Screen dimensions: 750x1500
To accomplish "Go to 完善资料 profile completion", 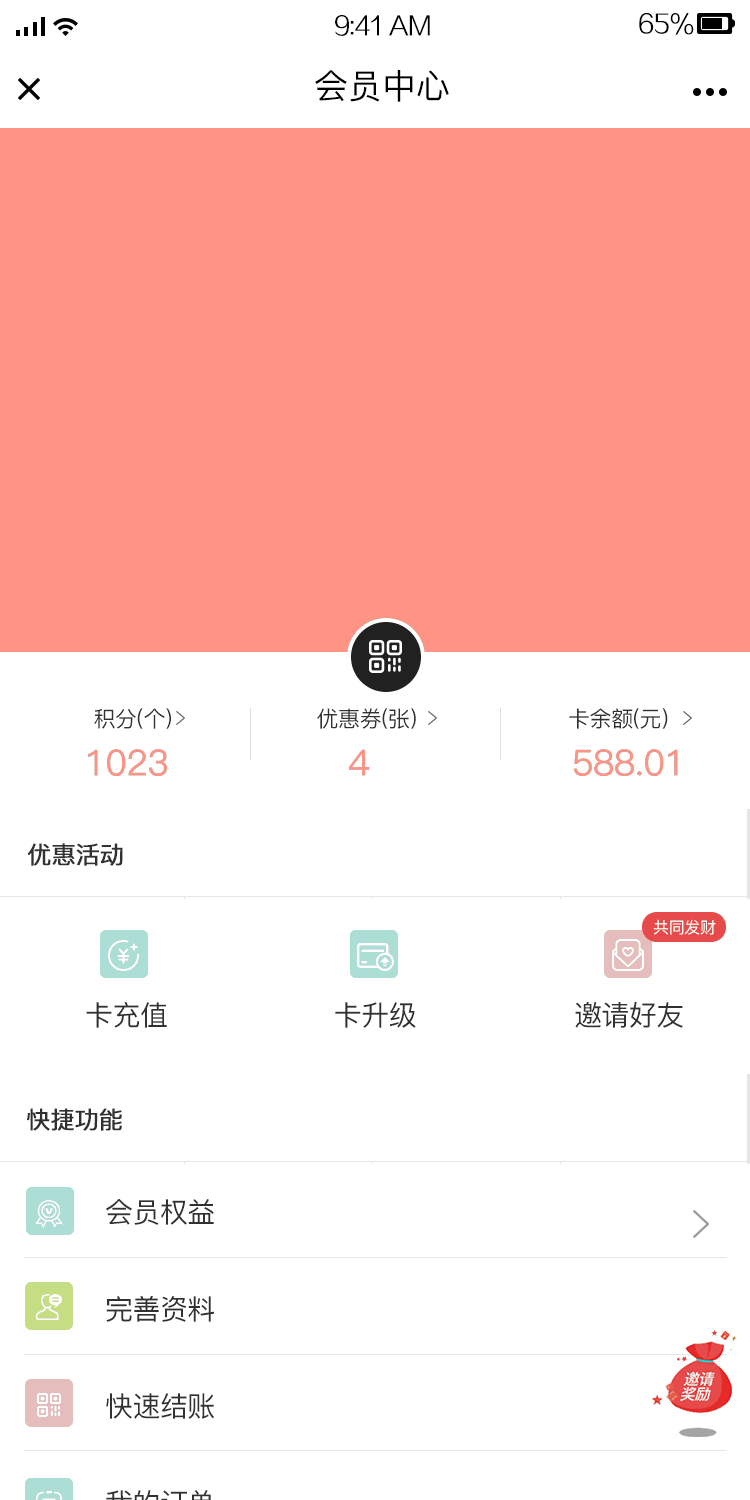I will click(375, 1308).
